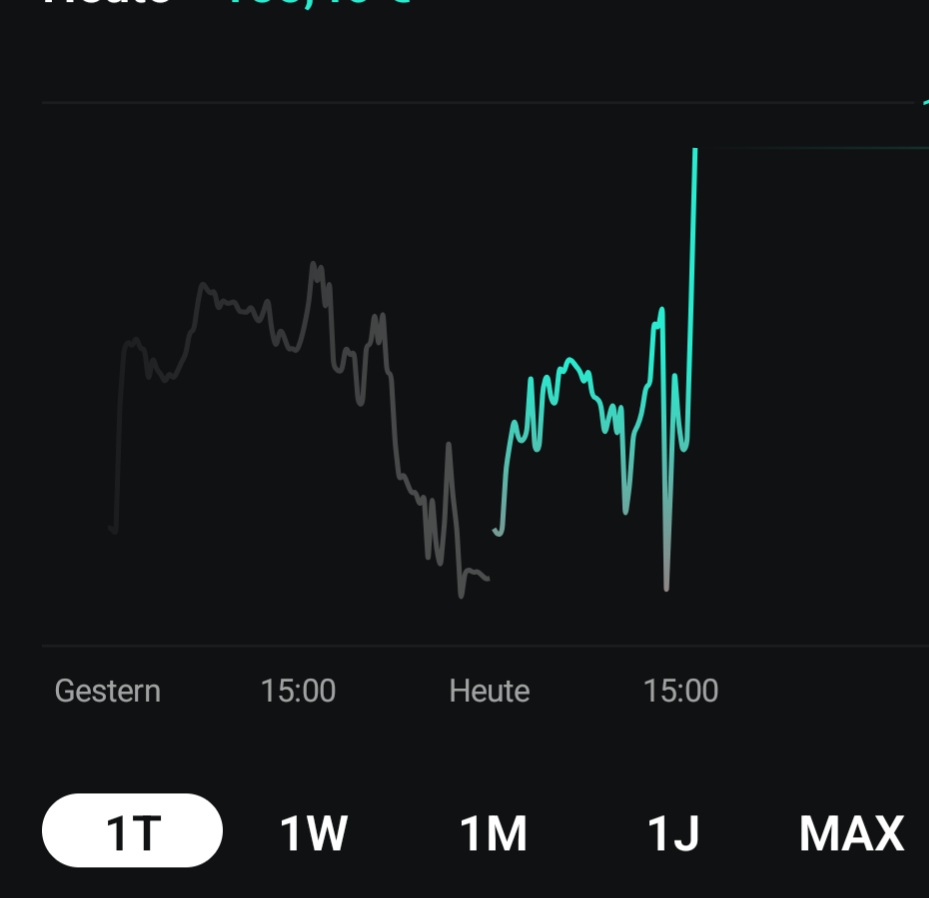Show the 1M price chart

pyautogui.click(x=493, y=832)
